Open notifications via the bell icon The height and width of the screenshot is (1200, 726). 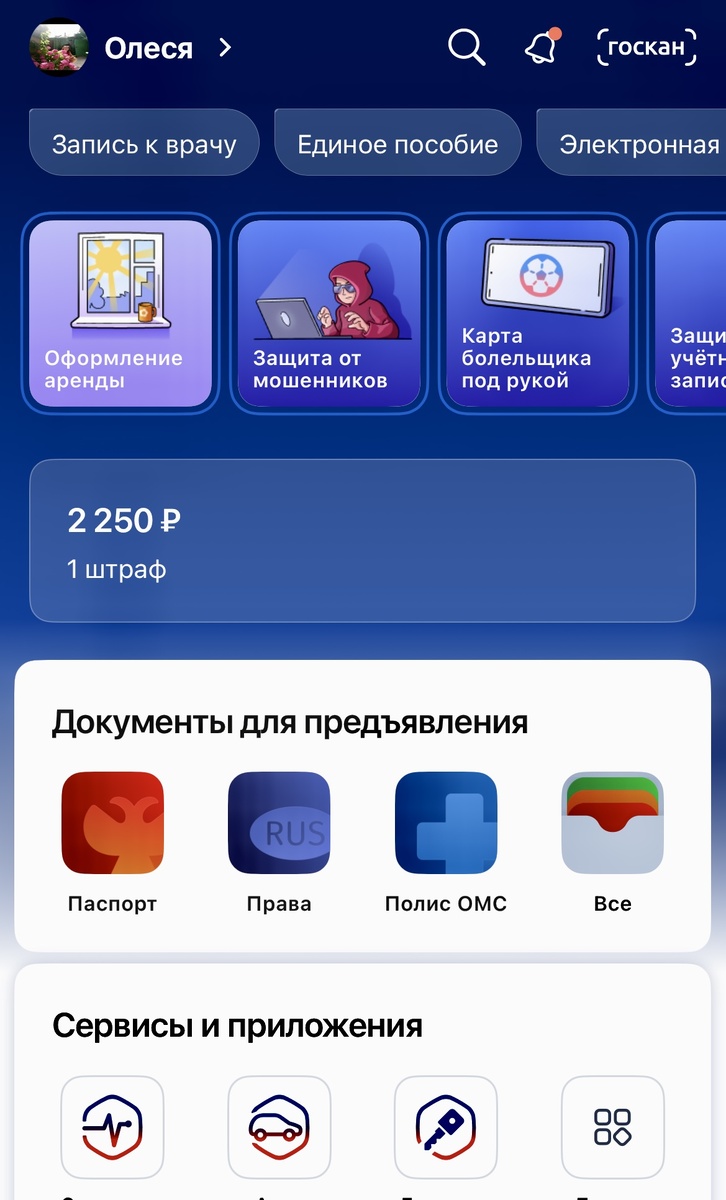pos(541,47)
